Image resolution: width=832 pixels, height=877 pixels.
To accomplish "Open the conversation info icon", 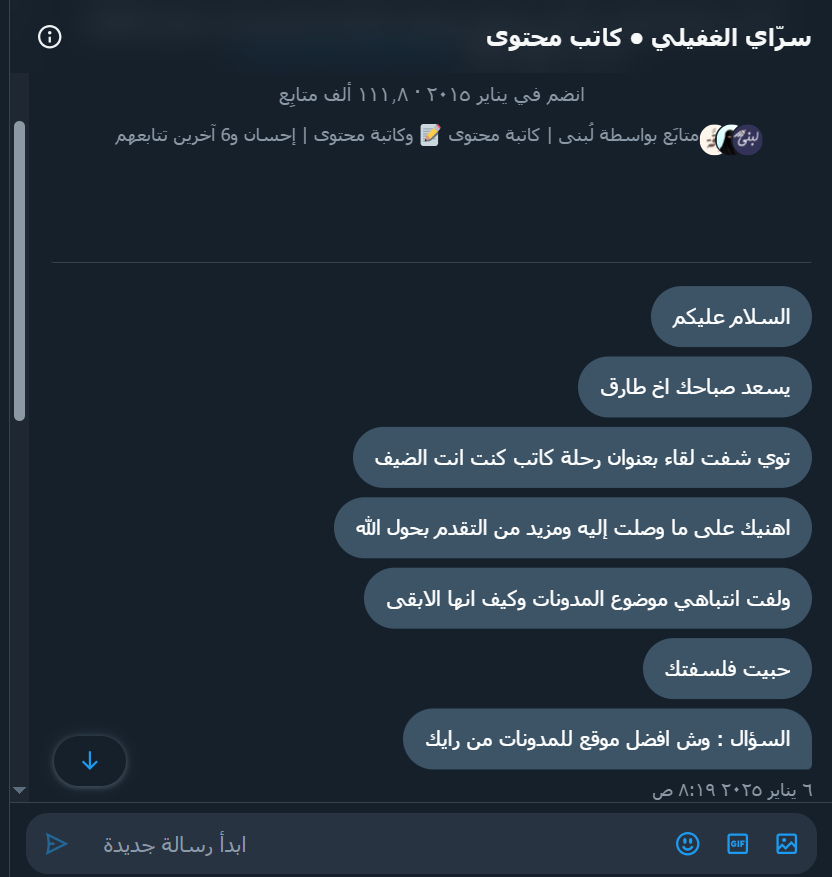I will click(49, 37).
